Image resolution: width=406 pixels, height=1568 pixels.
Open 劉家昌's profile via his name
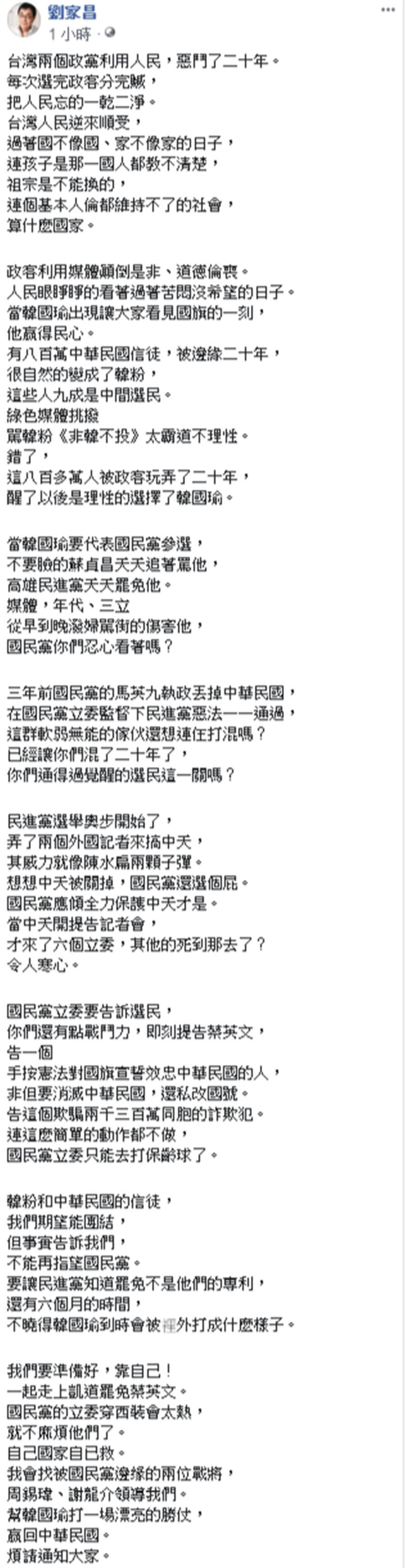(x=73, y=13)
